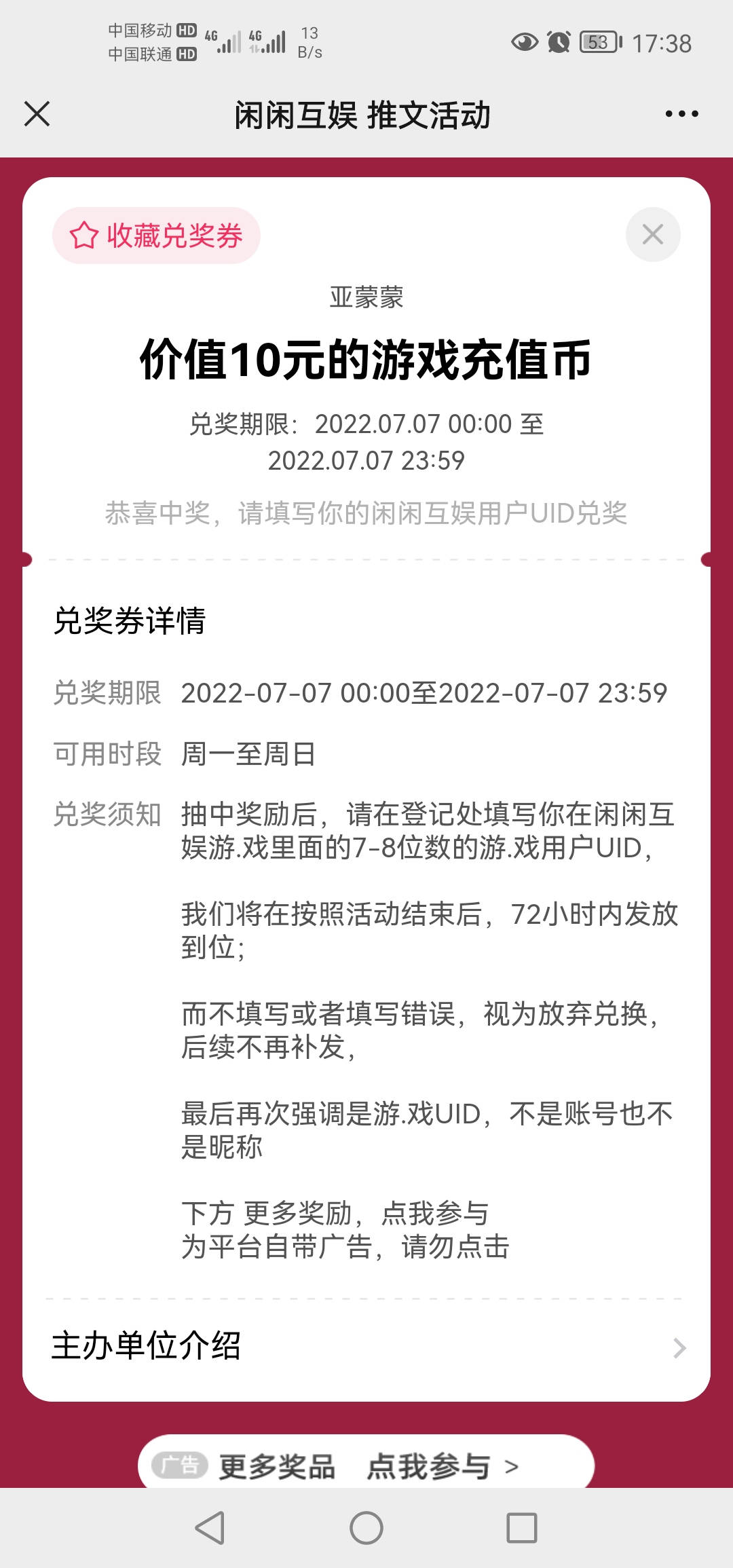Close the 闲闲互娱 推文活动 page
733x1568 pixels.
tap(37, 114)
